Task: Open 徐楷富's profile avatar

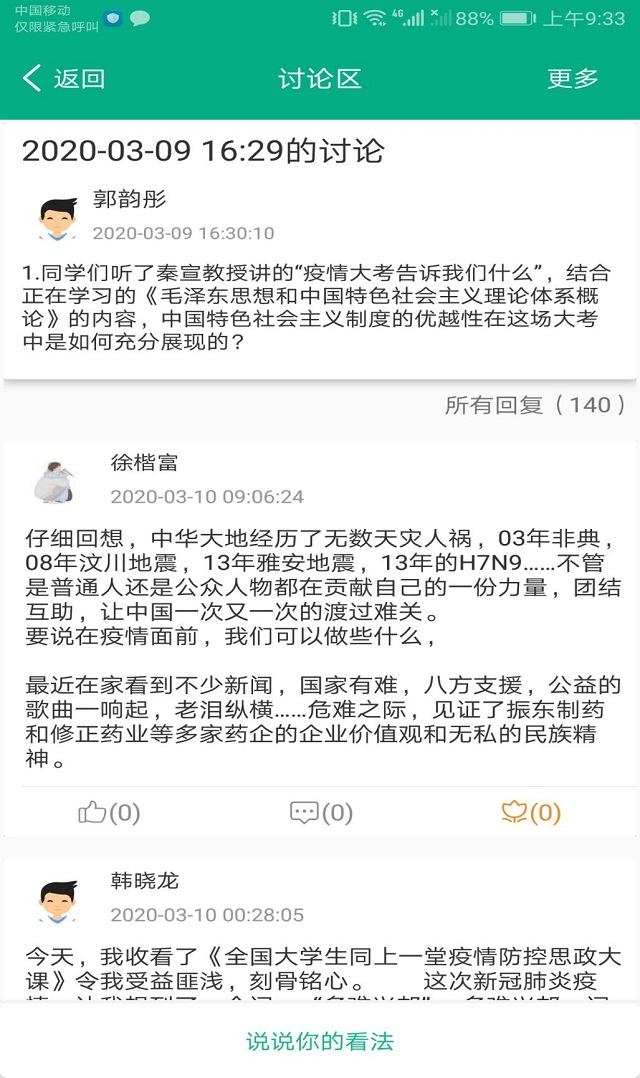Action: 54,482
